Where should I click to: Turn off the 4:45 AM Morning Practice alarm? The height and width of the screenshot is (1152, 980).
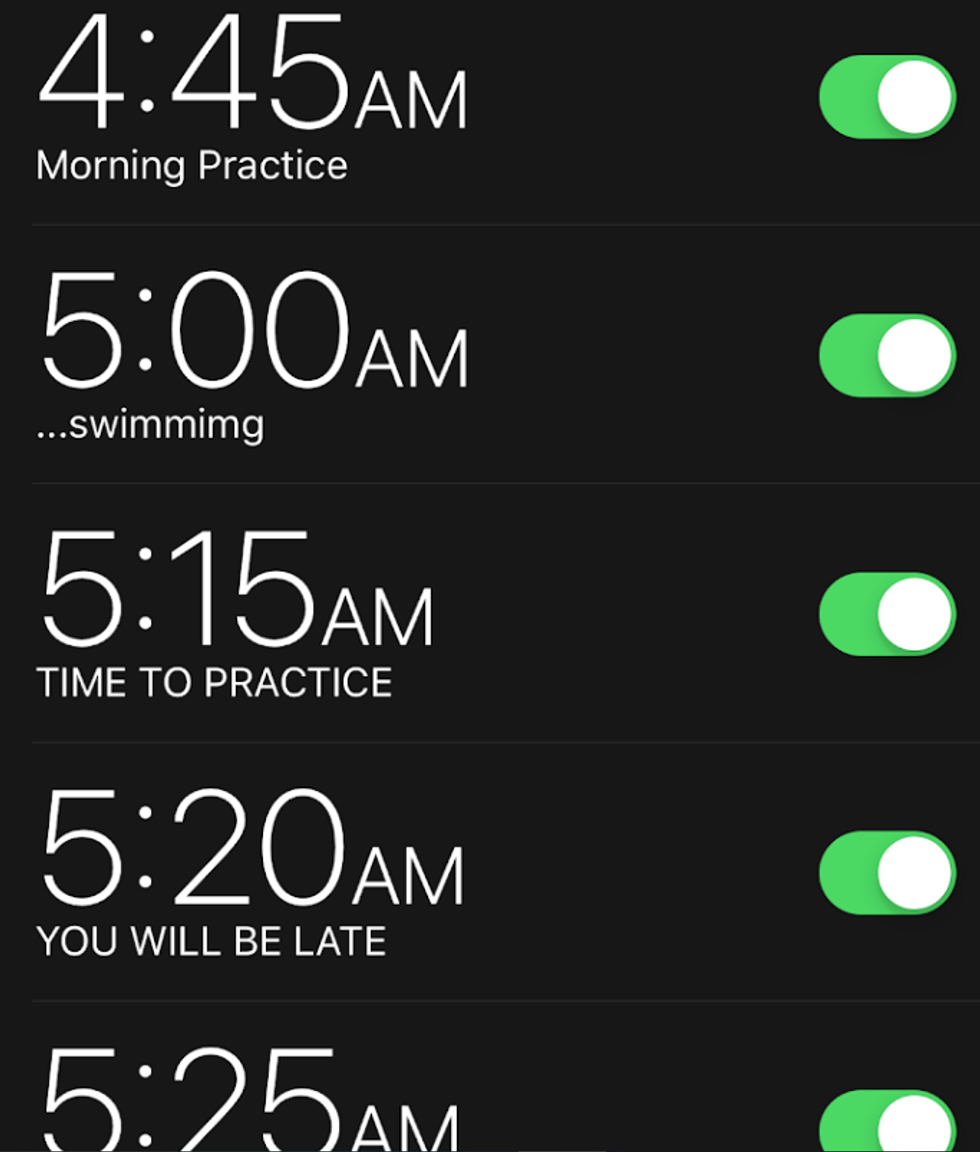point(887,97)
